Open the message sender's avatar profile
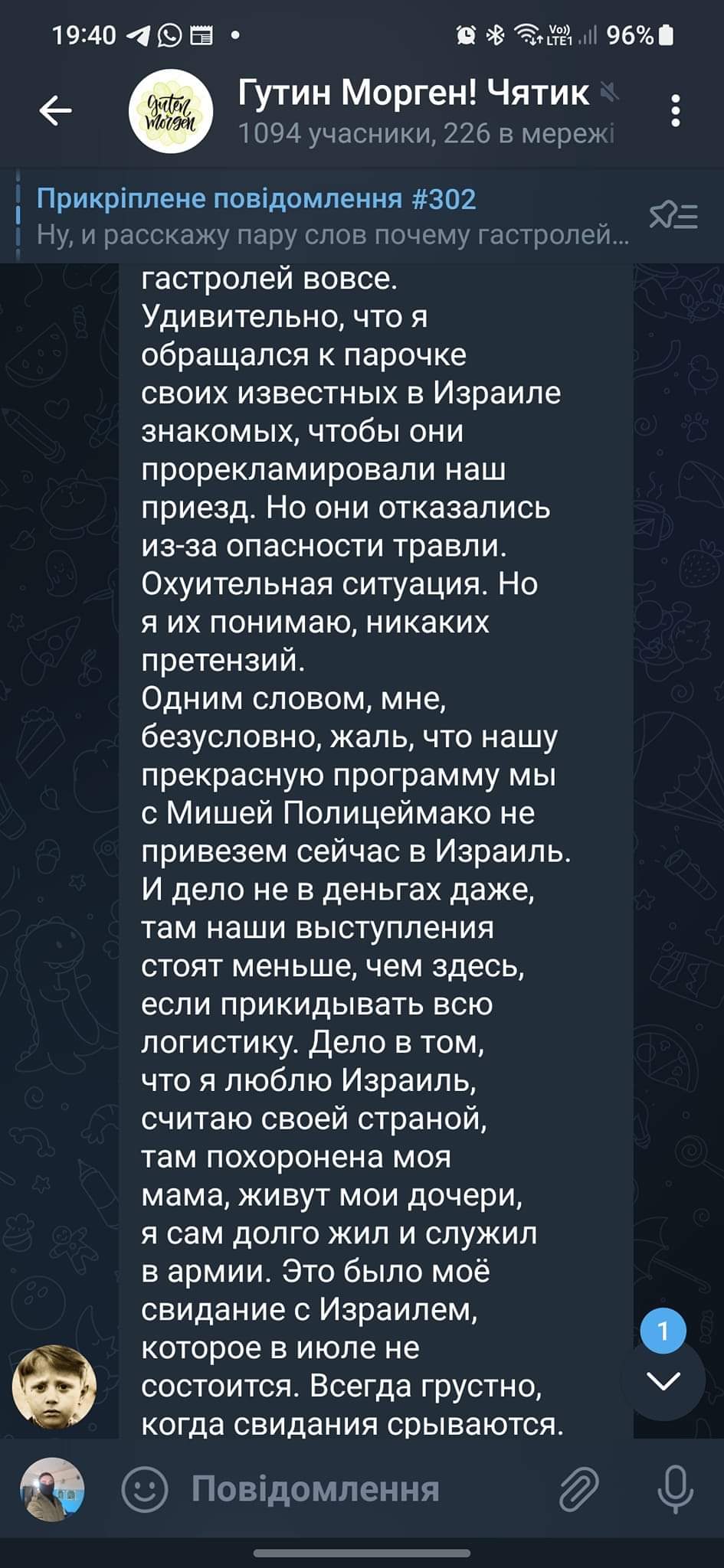The image size is (724, 1568). tap(54, 1387)
